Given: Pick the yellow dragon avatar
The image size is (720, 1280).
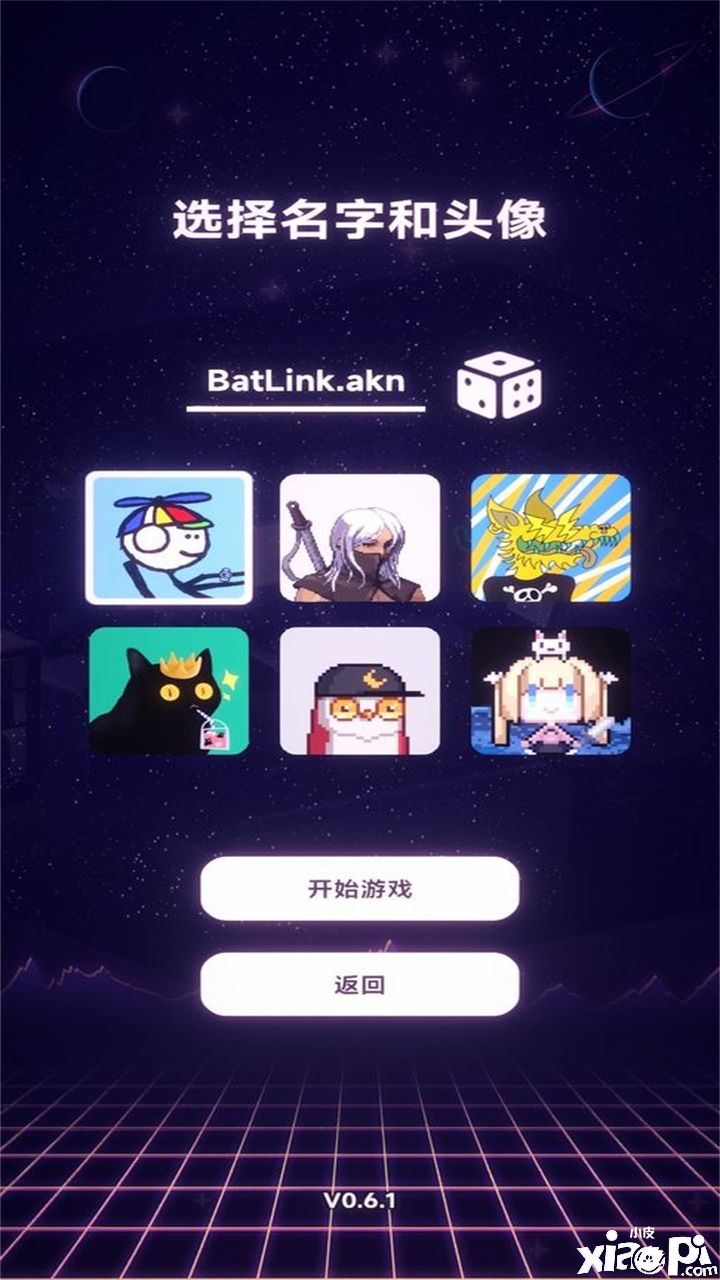Looking at the screenshot, I should (x=551, y=538).
